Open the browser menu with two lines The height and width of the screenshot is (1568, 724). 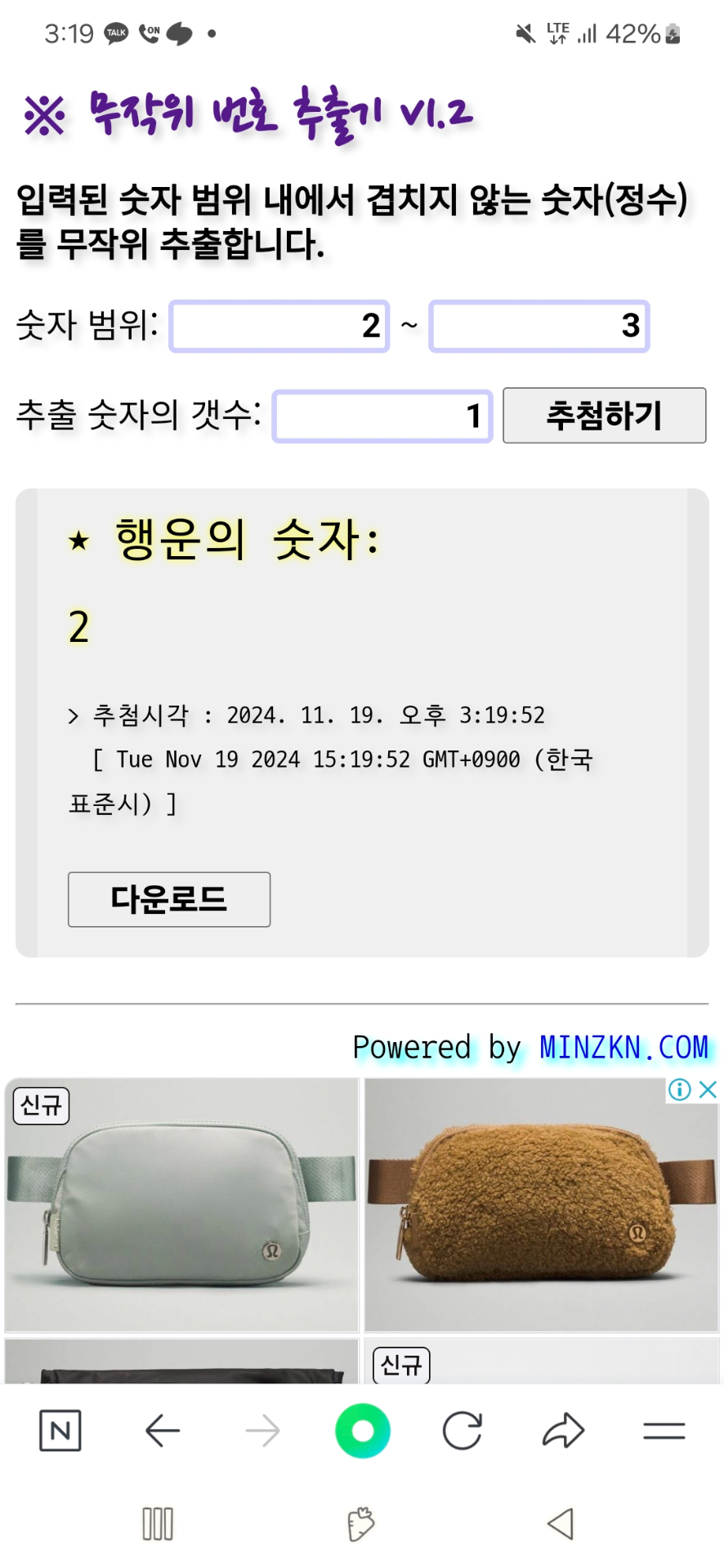(664, 1431)
